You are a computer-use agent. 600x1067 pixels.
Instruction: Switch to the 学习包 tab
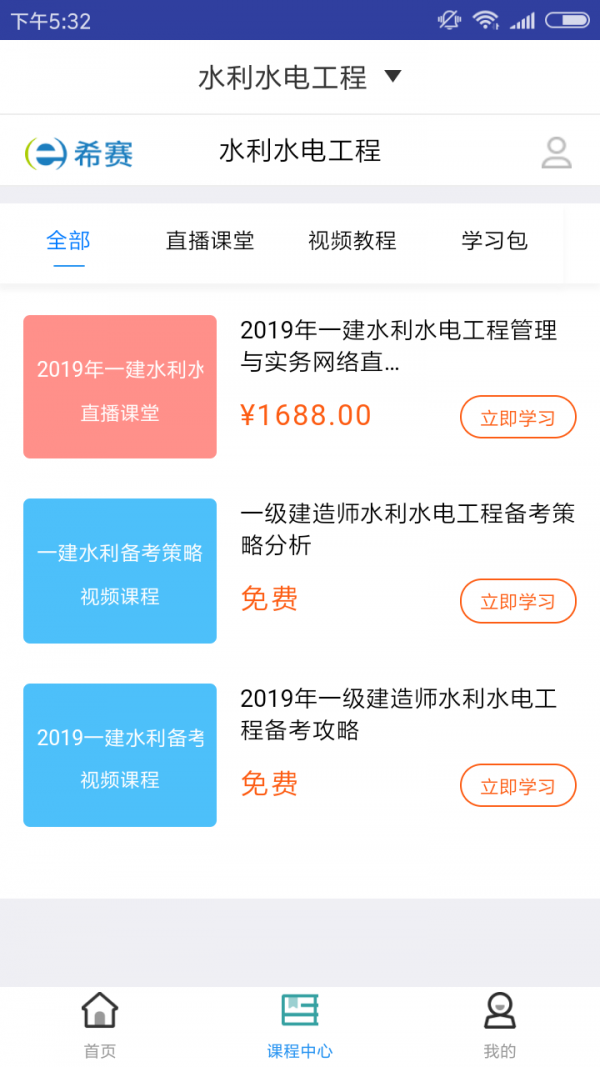tap(495, 240)
